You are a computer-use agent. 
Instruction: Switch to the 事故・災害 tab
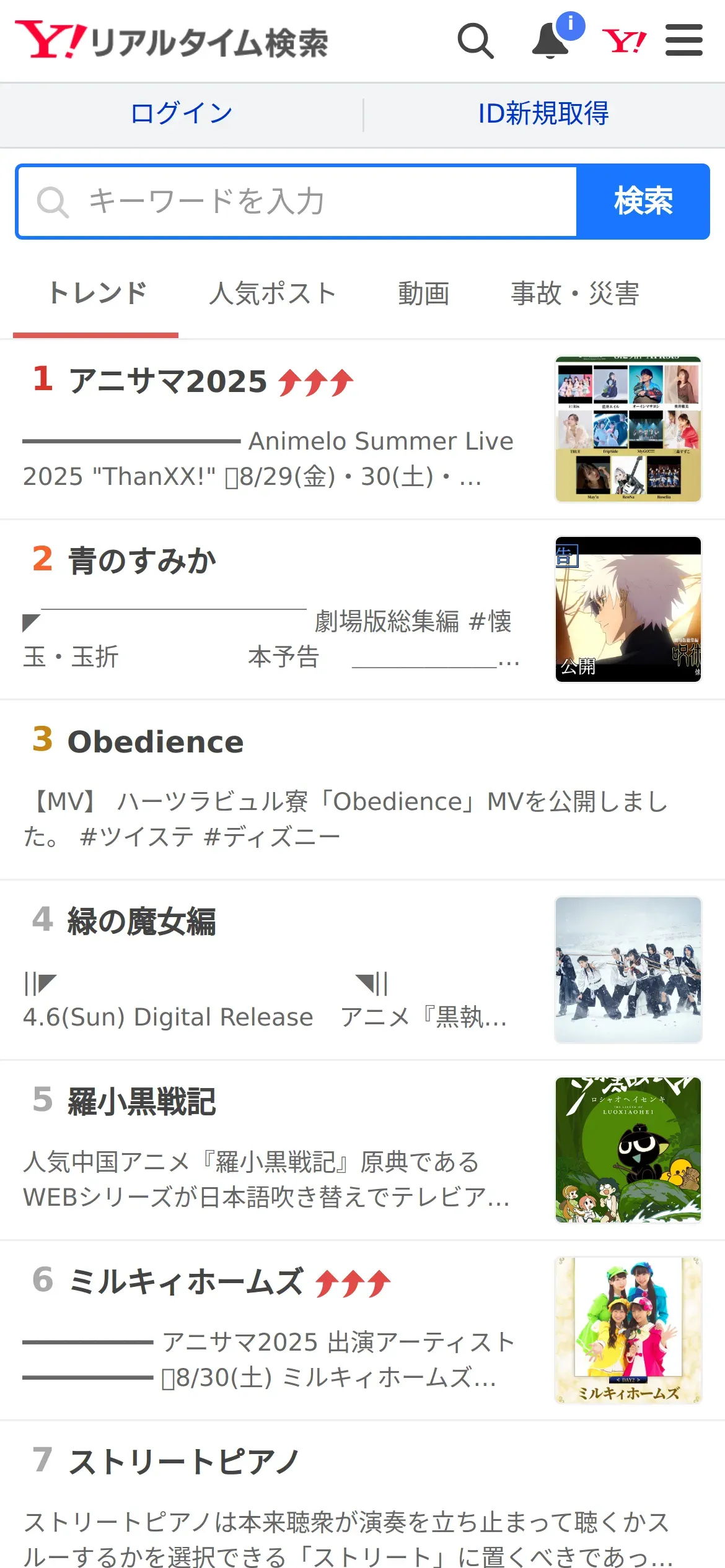pyautogui.click(x=575, y=294)
